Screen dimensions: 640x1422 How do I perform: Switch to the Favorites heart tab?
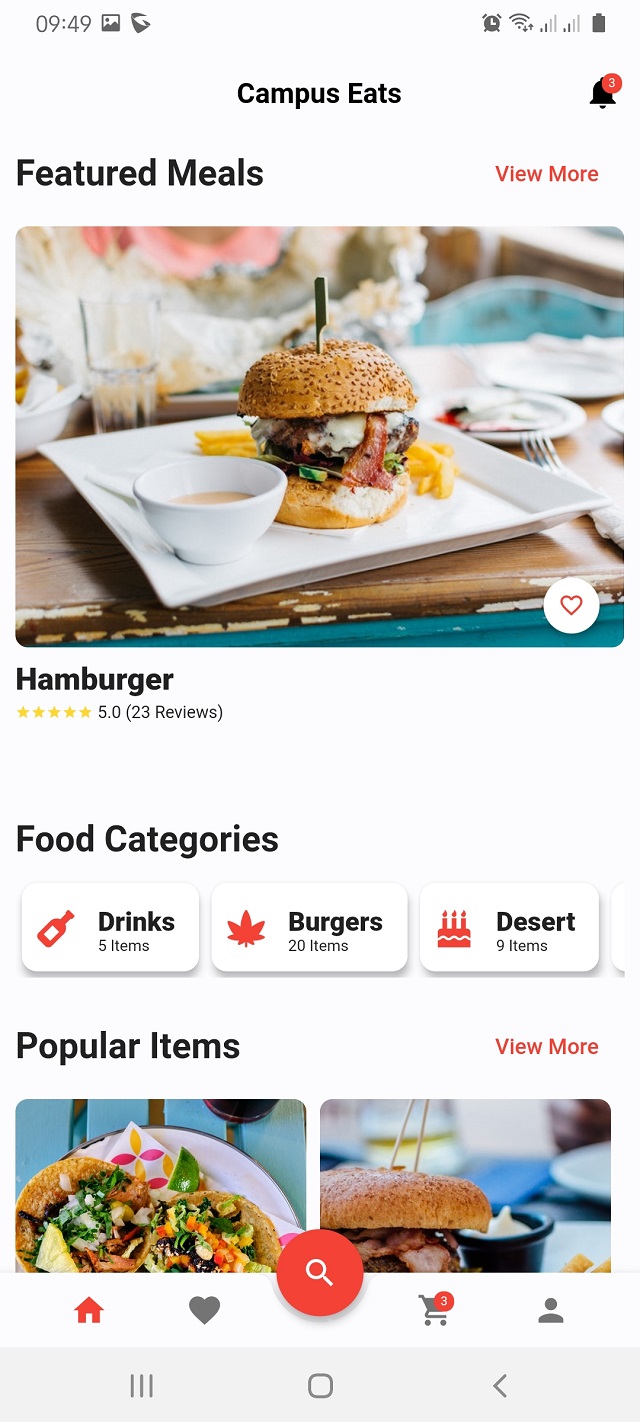[x=204, y=1310]
